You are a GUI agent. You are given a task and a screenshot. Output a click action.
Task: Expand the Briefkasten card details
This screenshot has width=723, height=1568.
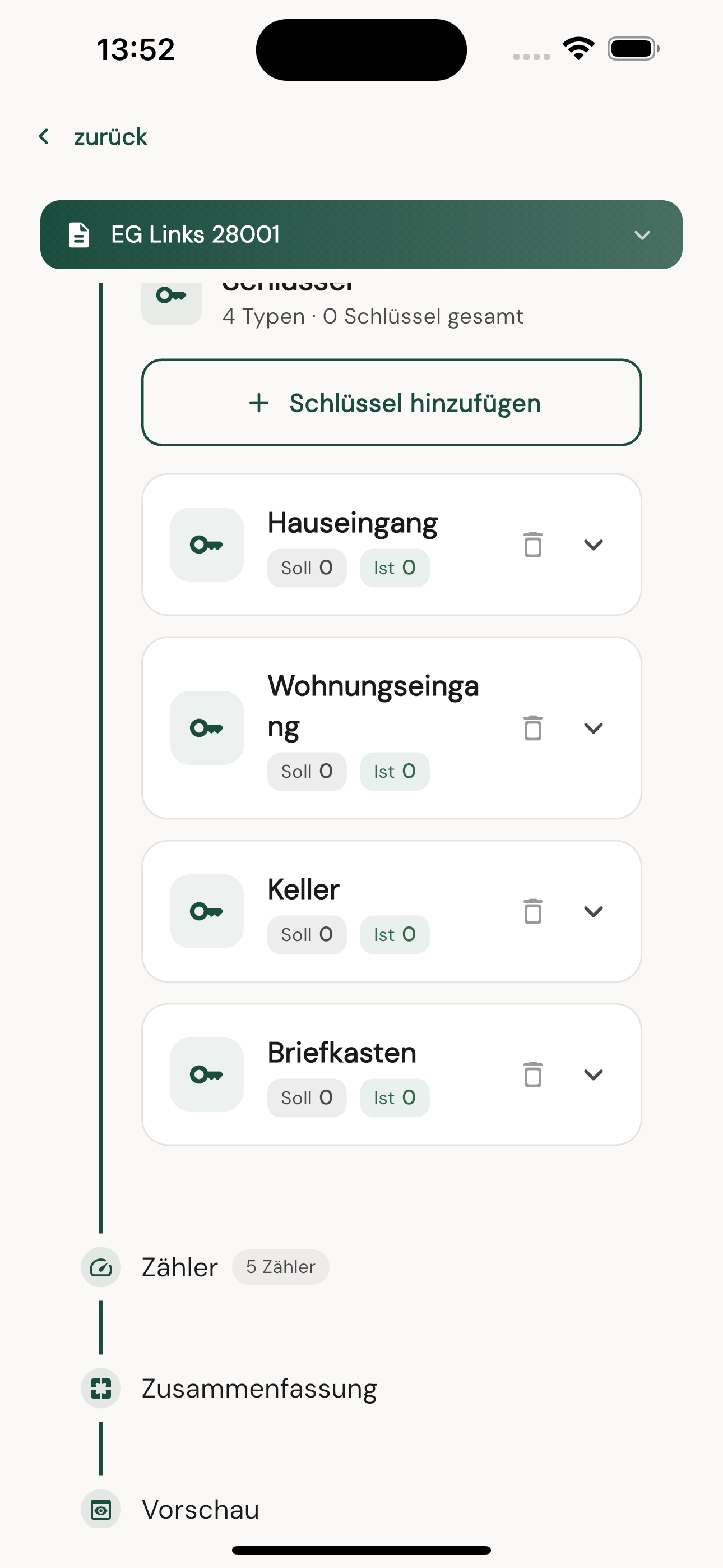(594, 1074)
